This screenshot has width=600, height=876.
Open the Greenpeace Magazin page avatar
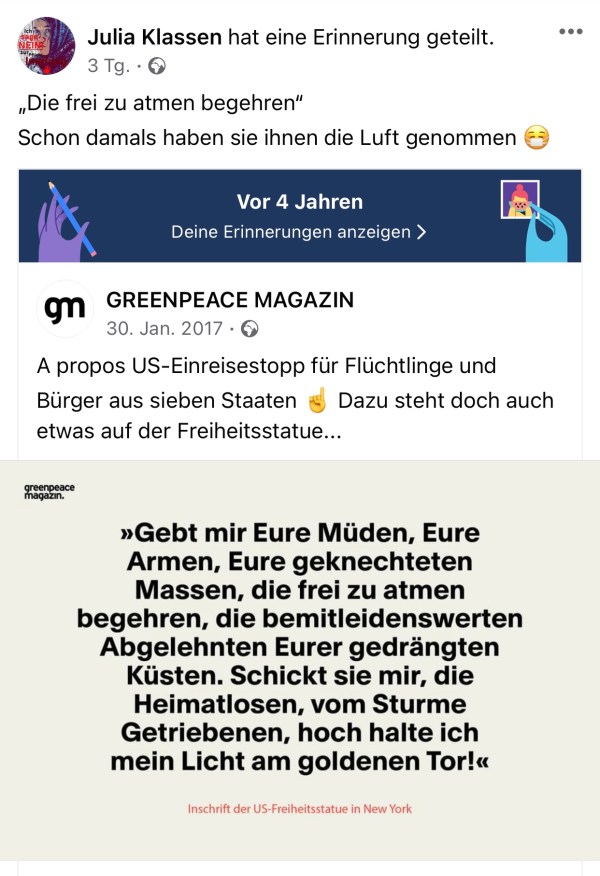[65, 311]
